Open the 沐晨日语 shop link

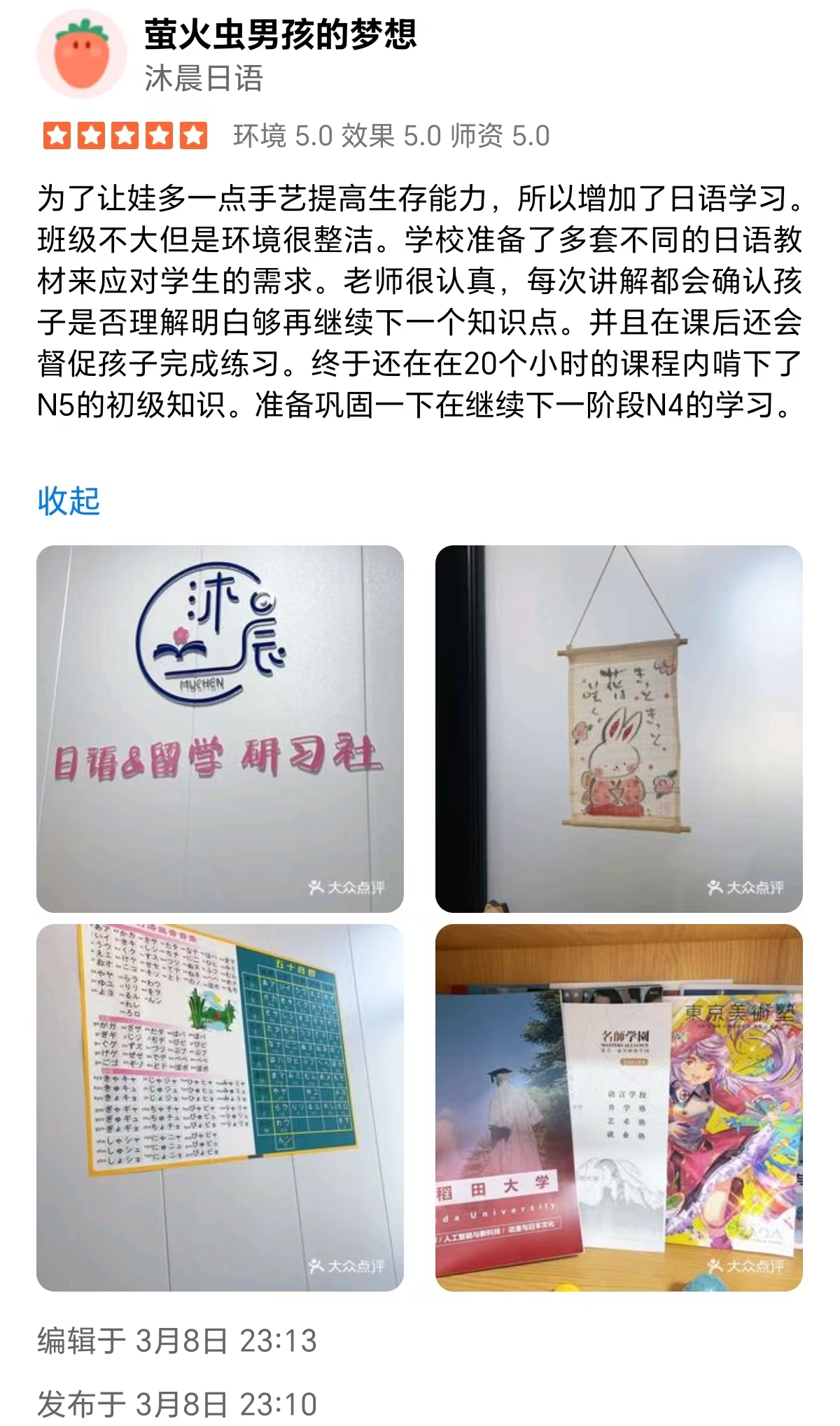point(204,78)
